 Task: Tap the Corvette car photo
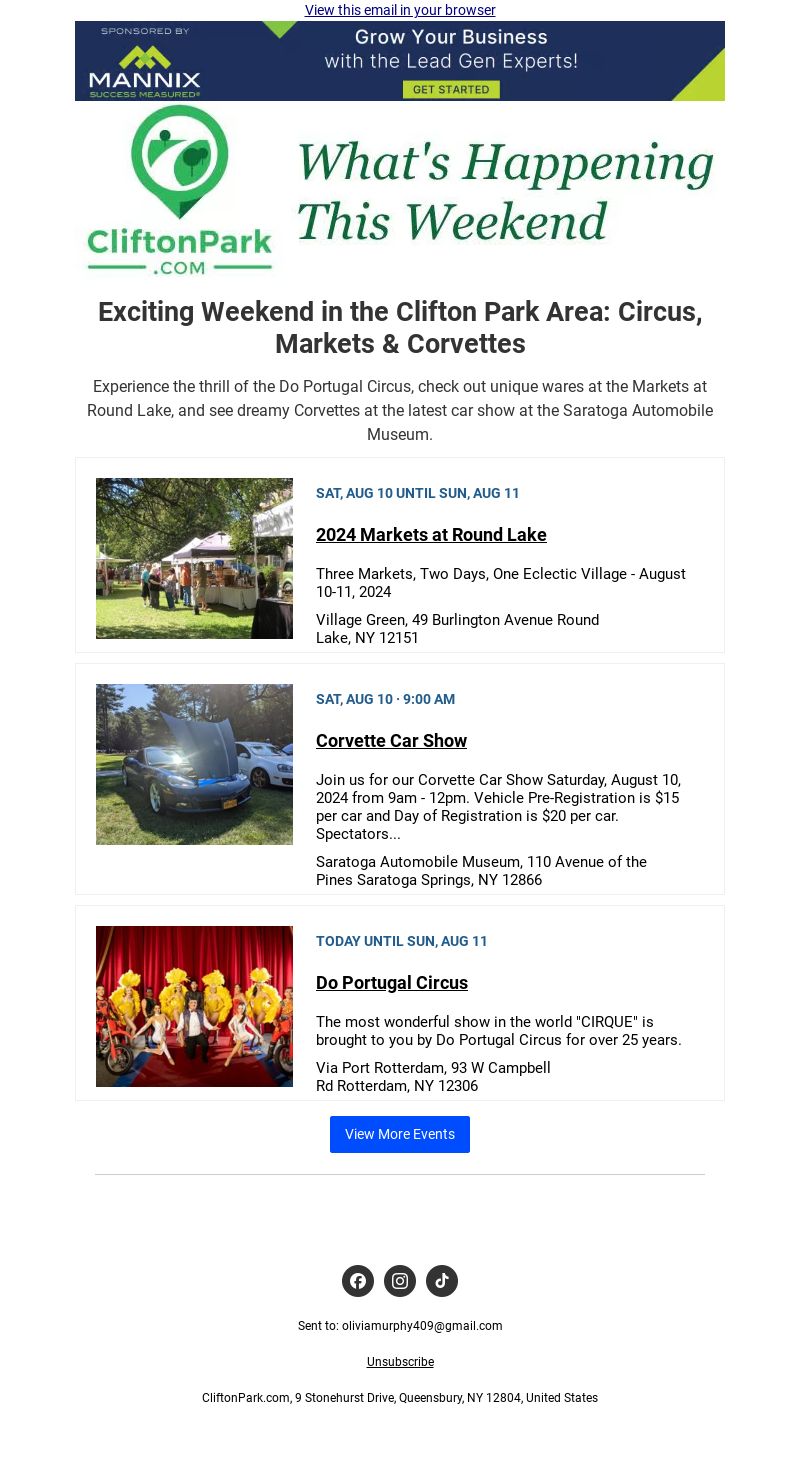pos(194,764)
